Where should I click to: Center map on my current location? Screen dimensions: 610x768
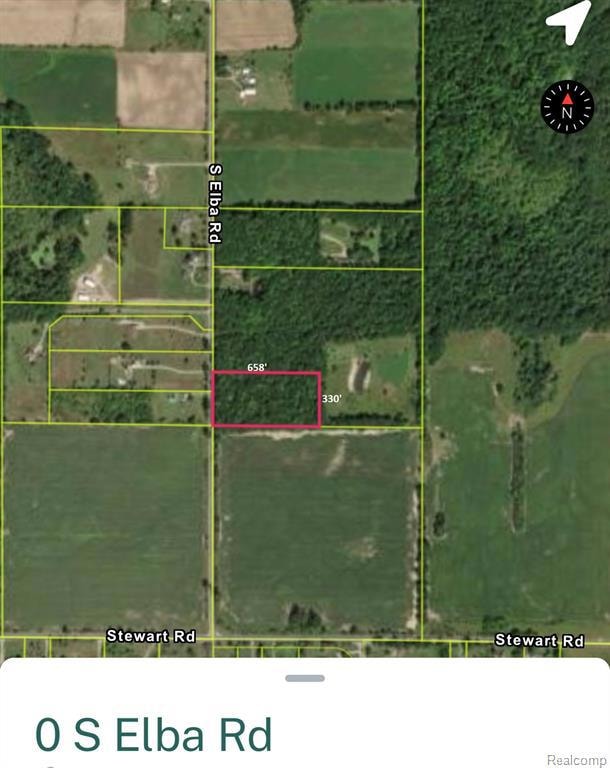[568, 24]
